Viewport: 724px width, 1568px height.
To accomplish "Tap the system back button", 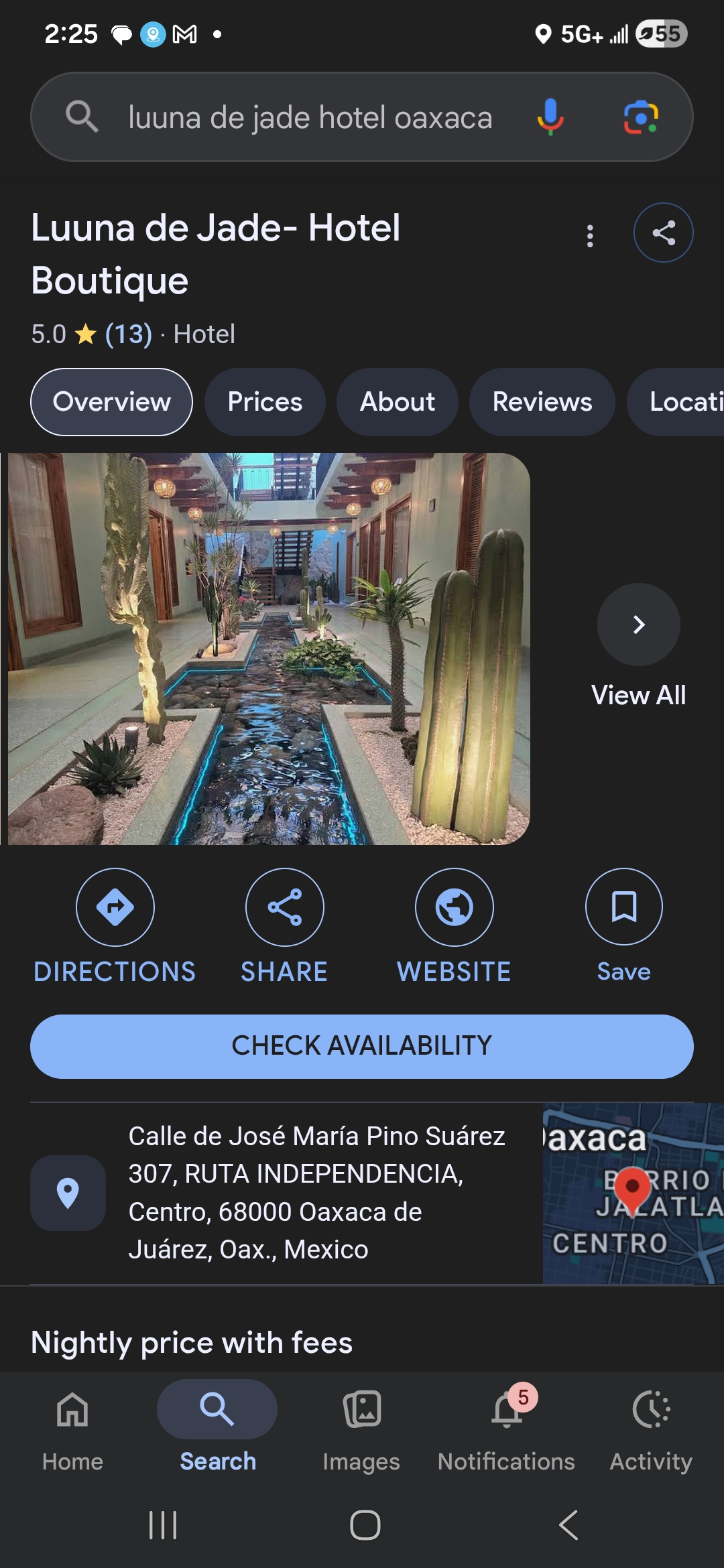I will (x=568, y=1525).
